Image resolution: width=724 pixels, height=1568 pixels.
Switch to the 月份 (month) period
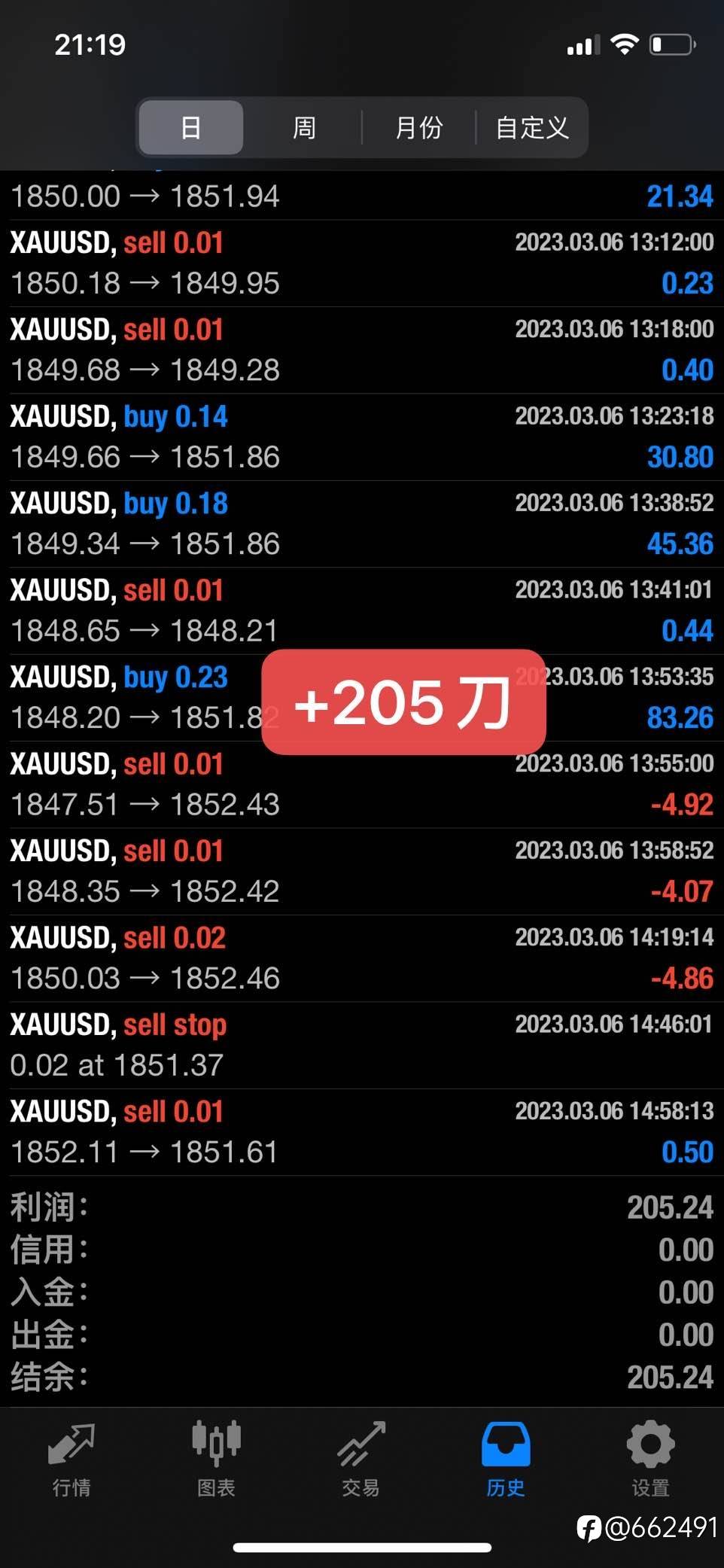pyautogui.click(x=418, y=127)
